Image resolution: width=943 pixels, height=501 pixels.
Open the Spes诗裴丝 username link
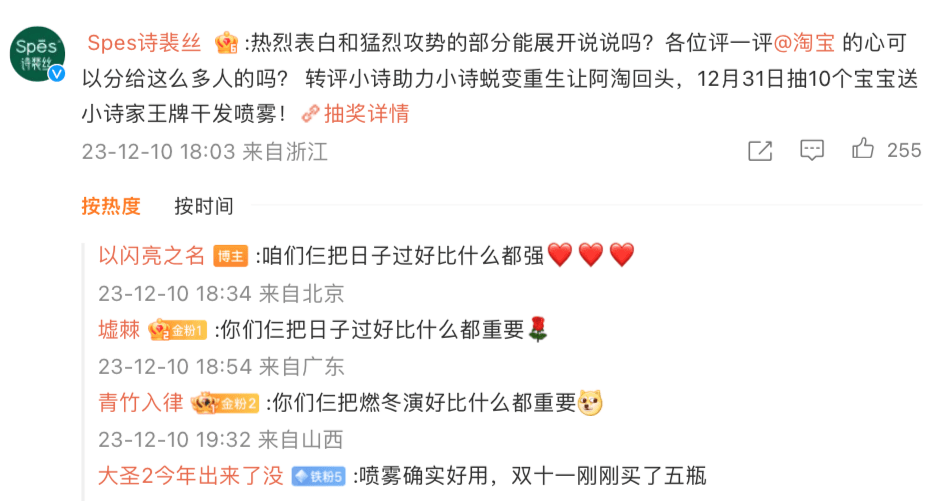[x=144, y=43]
